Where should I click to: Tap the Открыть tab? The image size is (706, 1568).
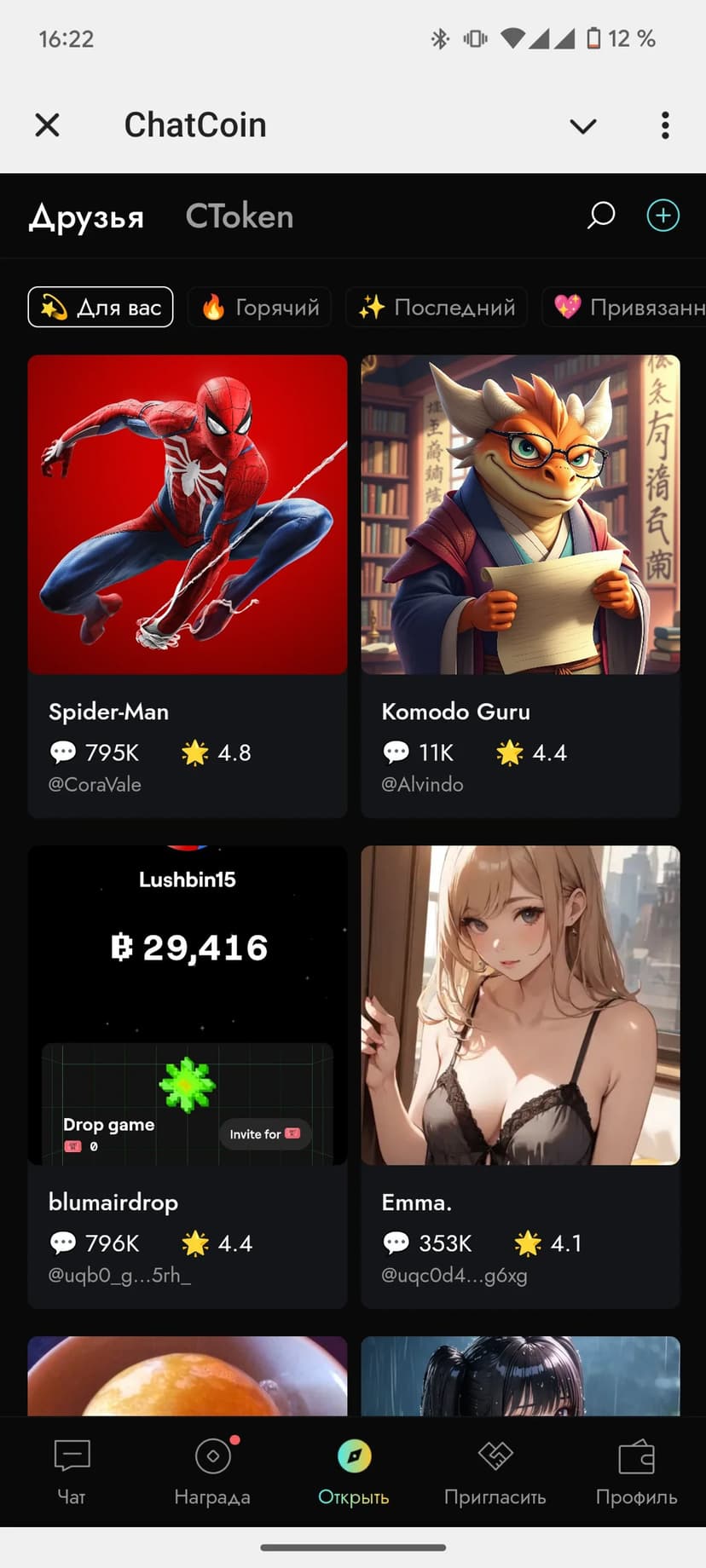click(x=353, y=1471)
